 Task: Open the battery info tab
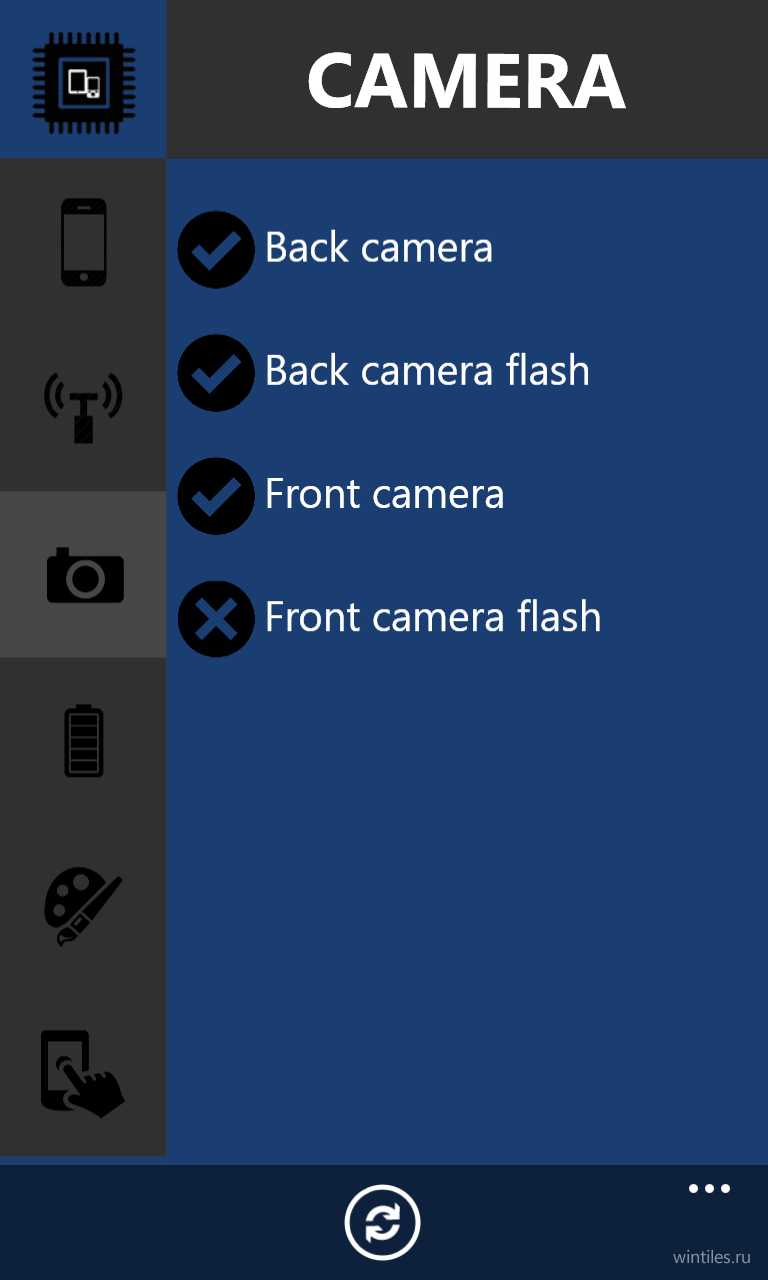pos(83,741)
